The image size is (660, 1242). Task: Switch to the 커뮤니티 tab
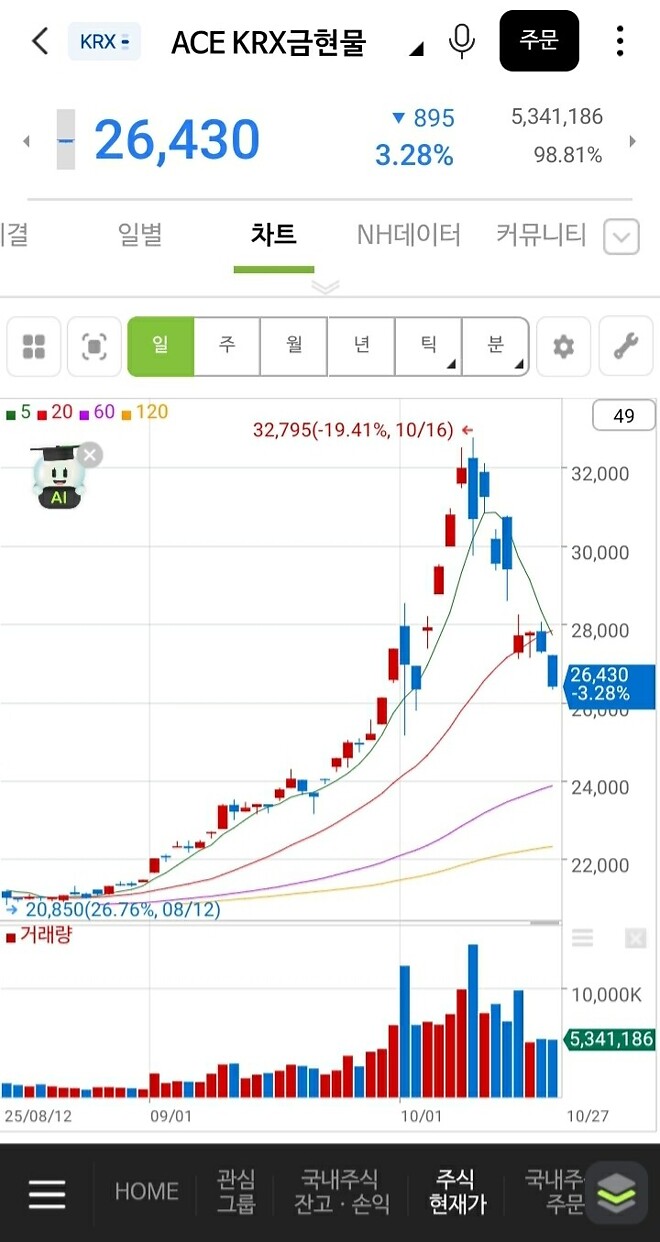tap(541, 235)
